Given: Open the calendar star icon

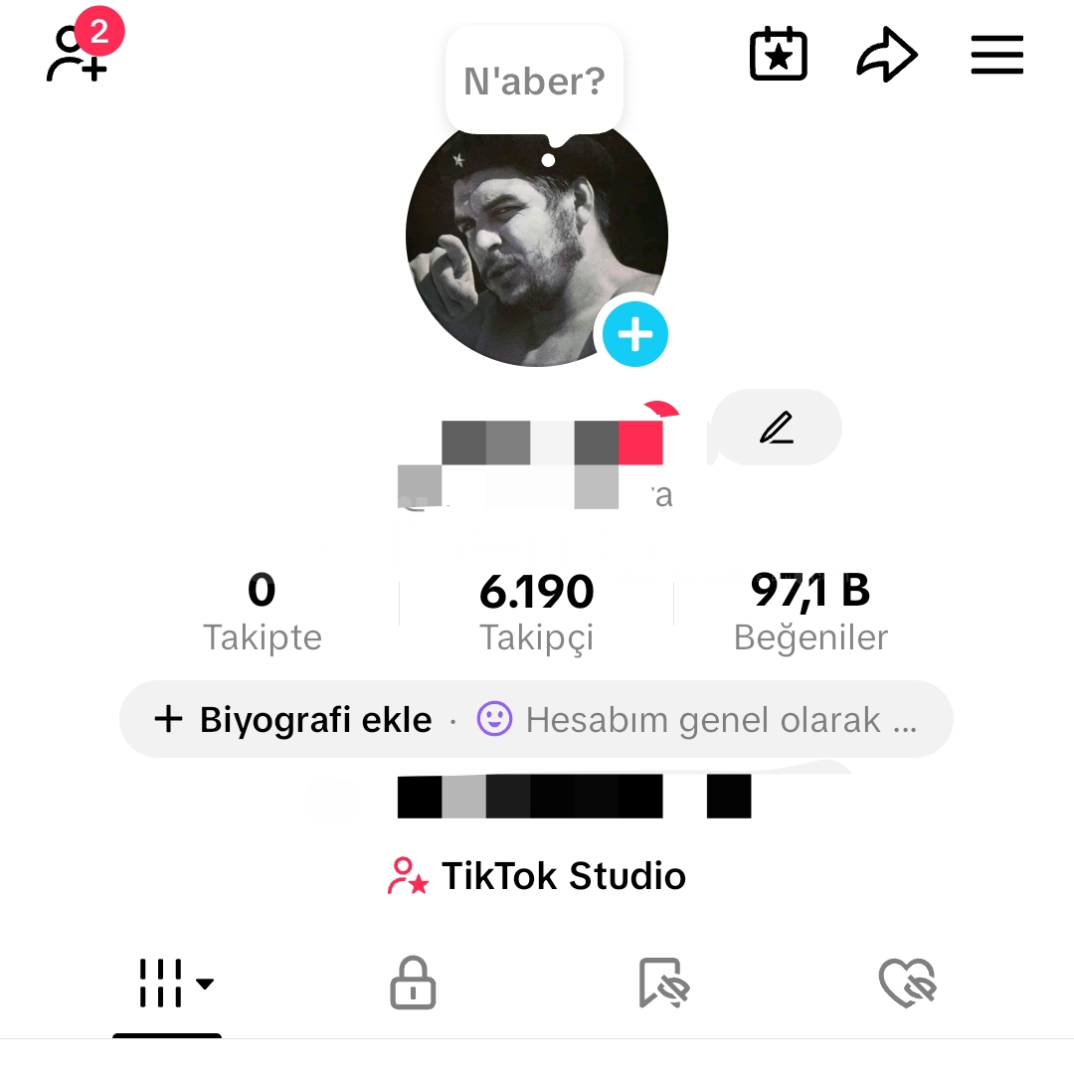Looking at the screenshot, I should point(778,55).
